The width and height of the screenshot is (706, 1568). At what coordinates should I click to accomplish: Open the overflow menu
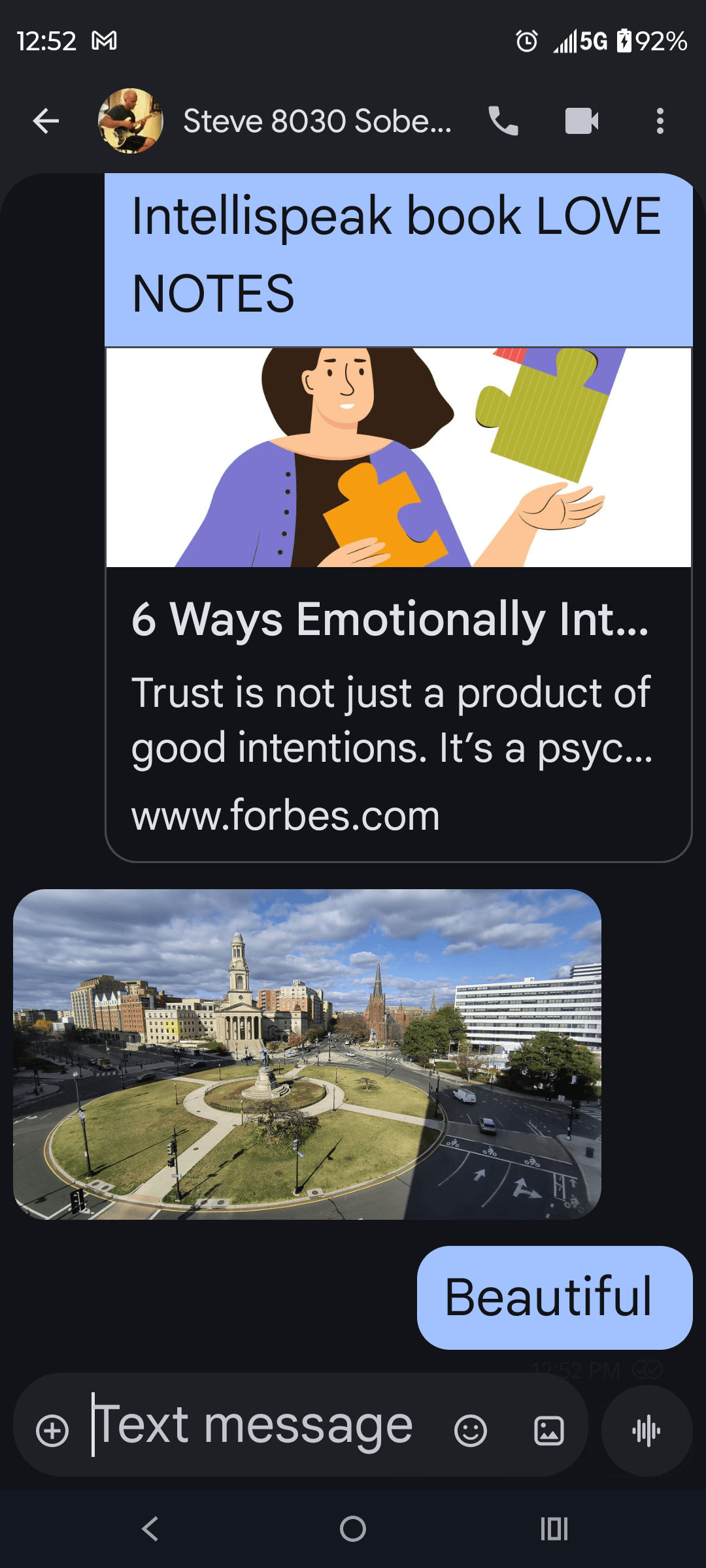coord(660,121)
